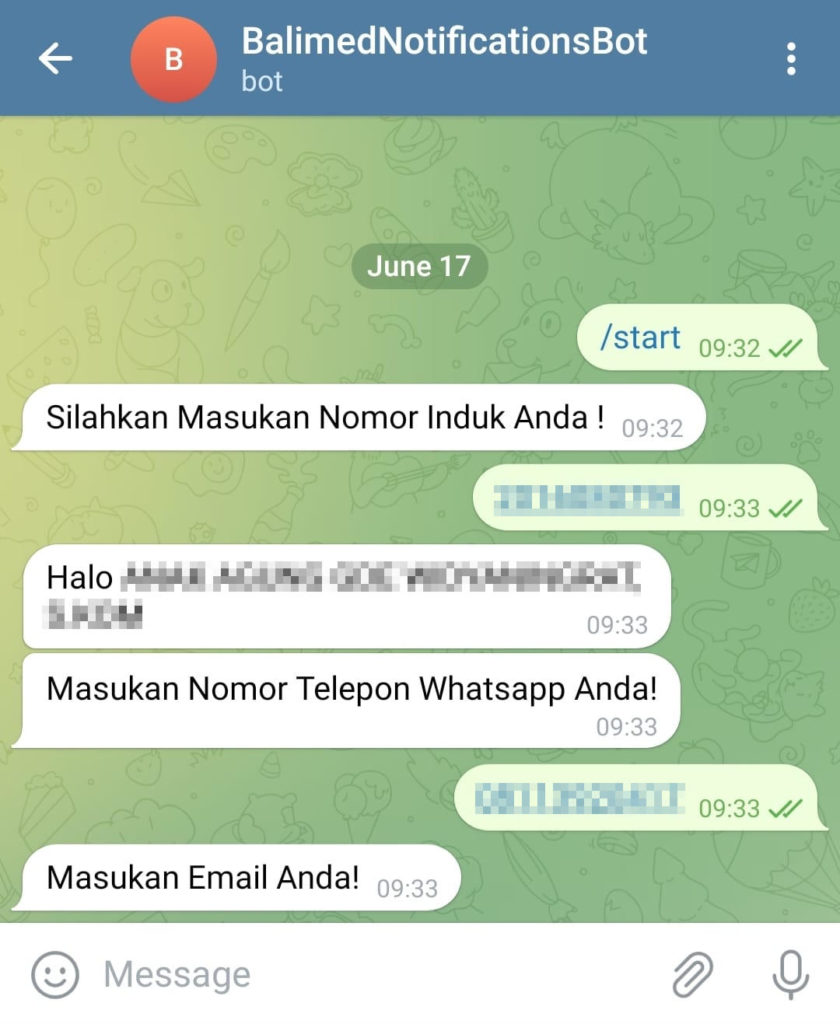
Task: Attach a file with the paperclip
Action: pos(692,973)
